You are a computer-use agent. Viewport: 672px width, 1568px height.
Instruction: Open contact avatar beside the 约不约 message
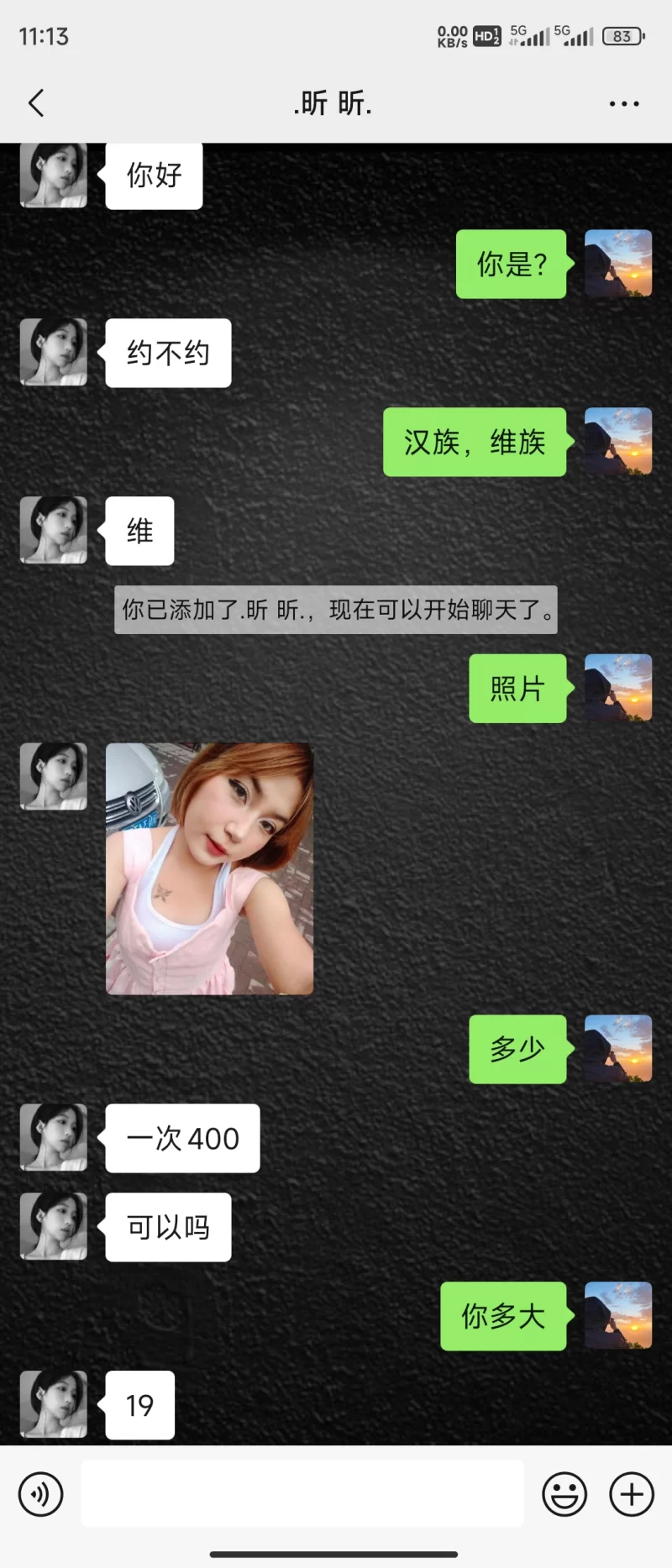tap(54, 352)
